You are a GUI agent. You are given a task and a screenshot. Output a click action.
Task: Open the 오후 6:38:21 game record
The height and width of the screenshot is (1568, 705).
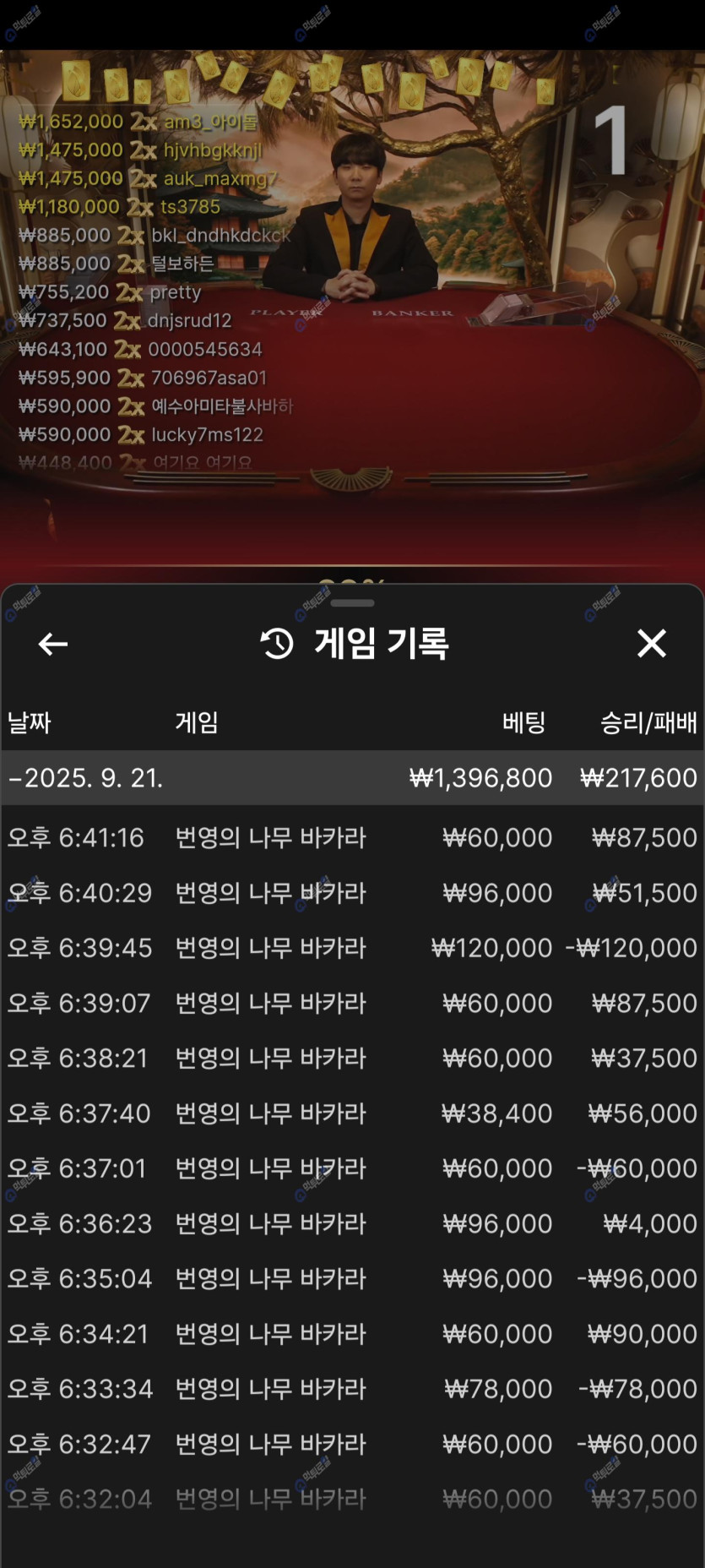click(x=352, y=1058)
